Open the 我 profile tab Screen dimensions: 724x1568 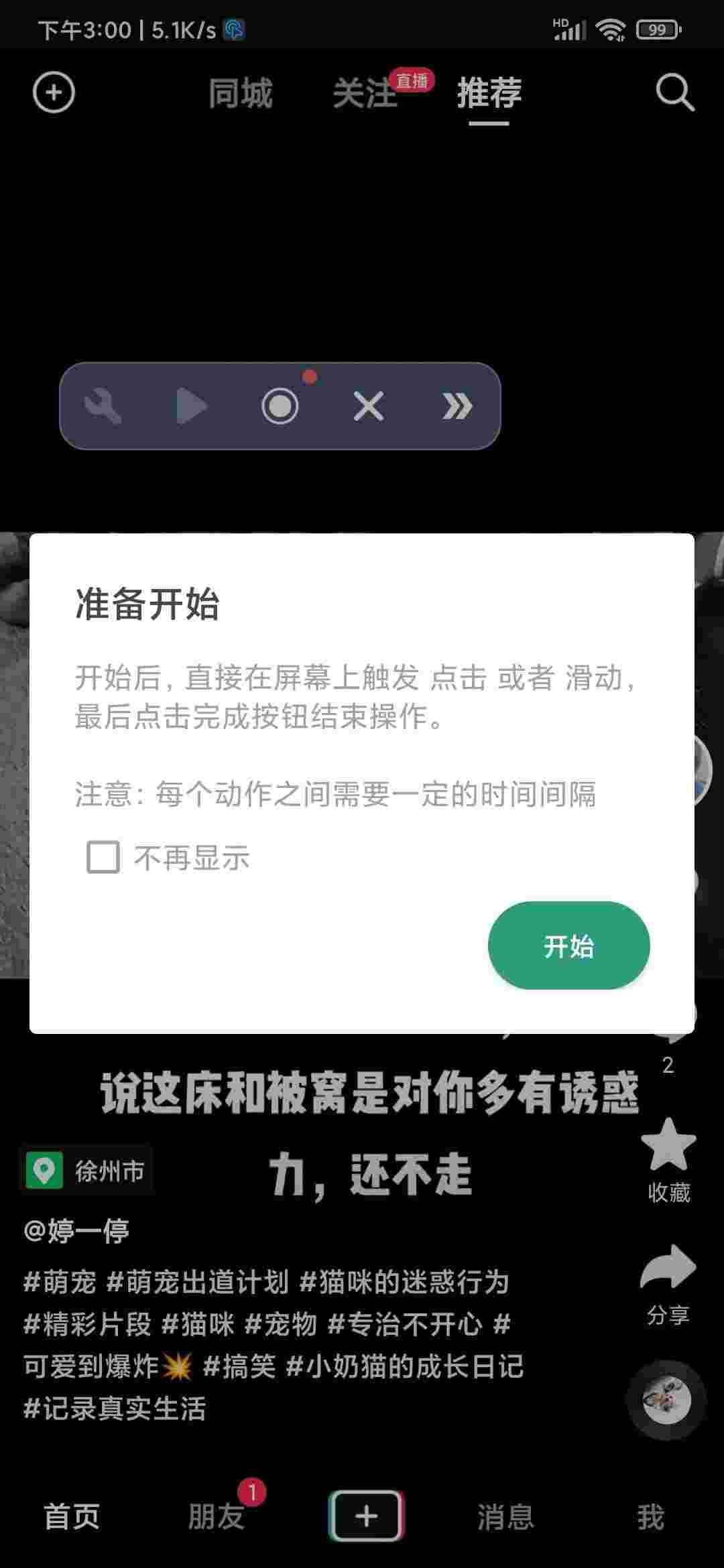click(x=650, y=1516)
